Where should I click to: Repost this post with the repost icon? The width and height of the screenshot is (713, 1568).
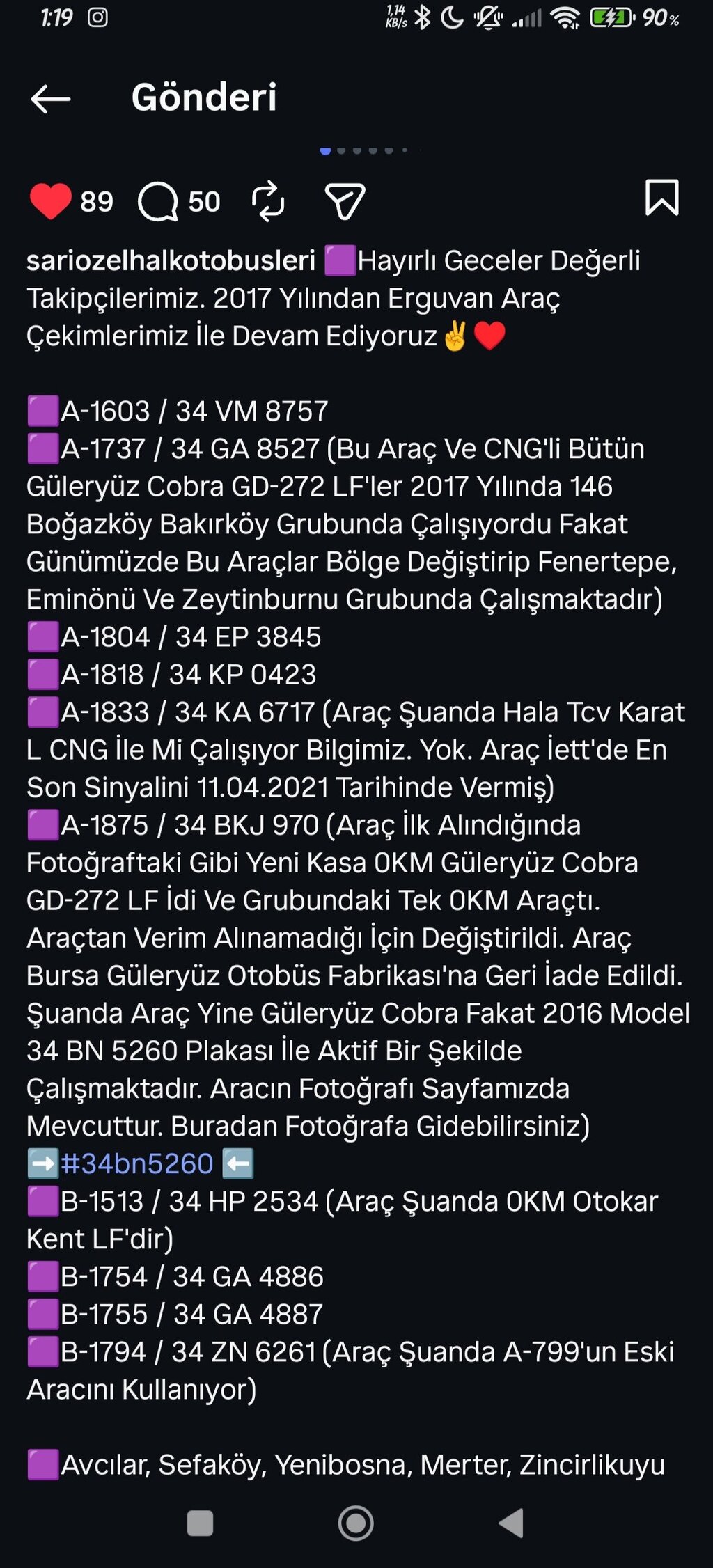coord(268,202)
